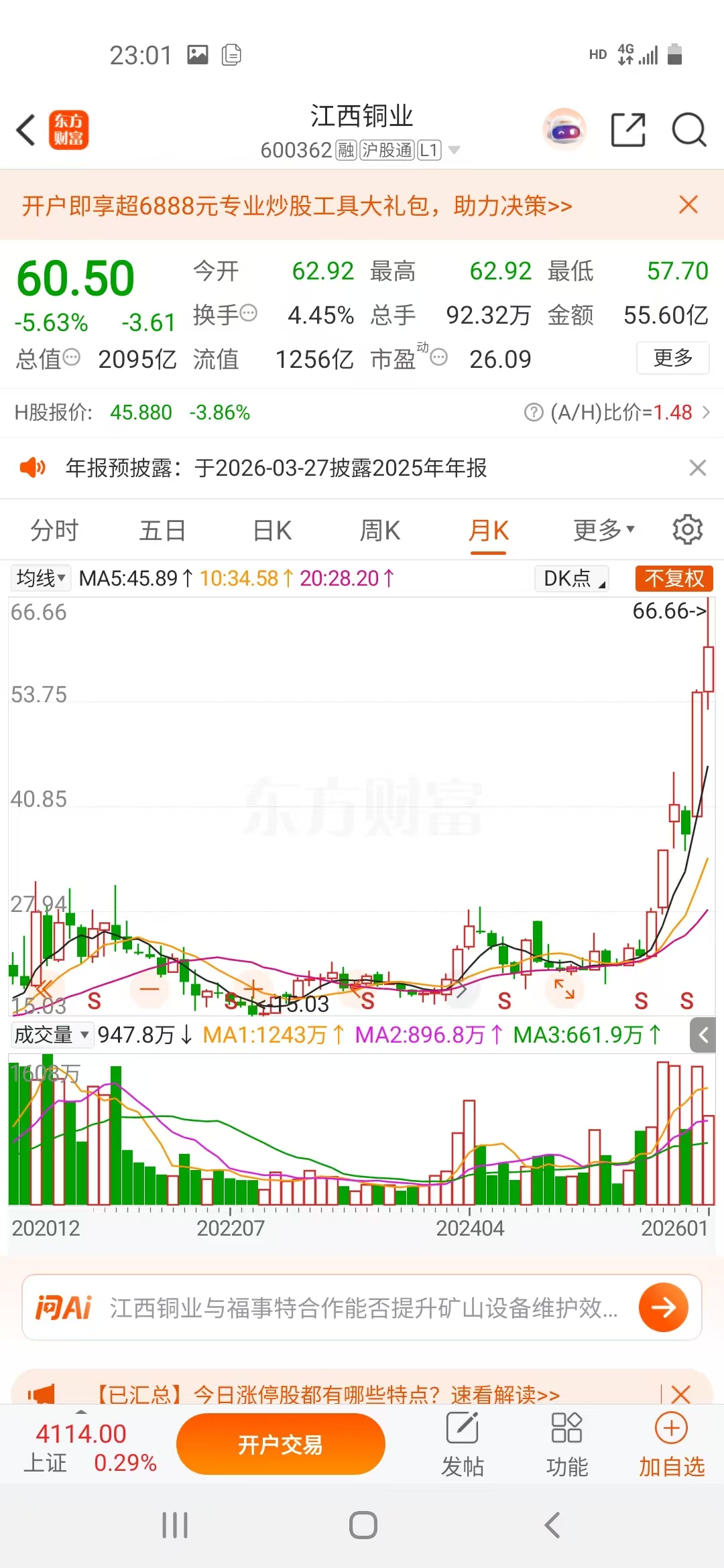Open chart settings gear icon

point(687,530)
